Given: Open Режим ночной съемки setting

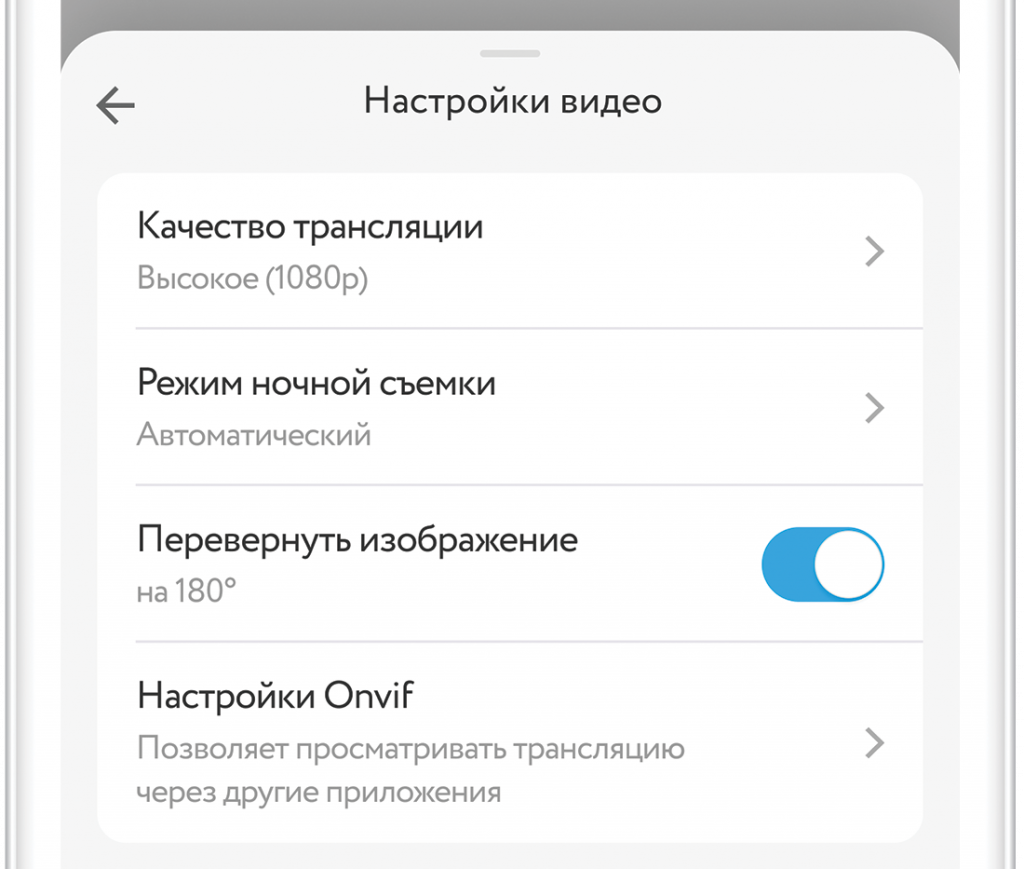Looking at the screenshot, I should [x=510, y=408].
